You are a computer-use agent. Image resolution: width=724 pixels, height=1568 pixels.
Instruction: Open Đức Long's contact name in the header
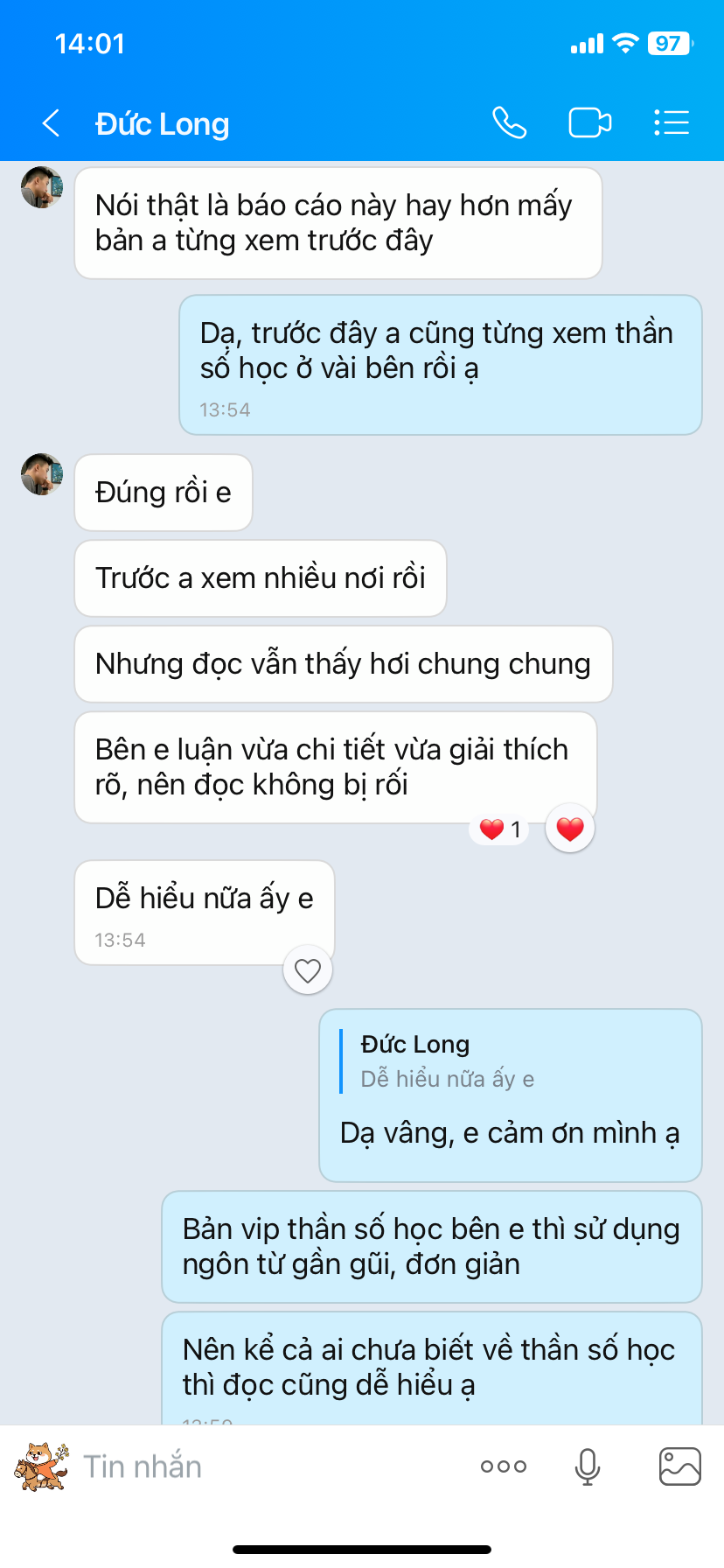(163, 124)
